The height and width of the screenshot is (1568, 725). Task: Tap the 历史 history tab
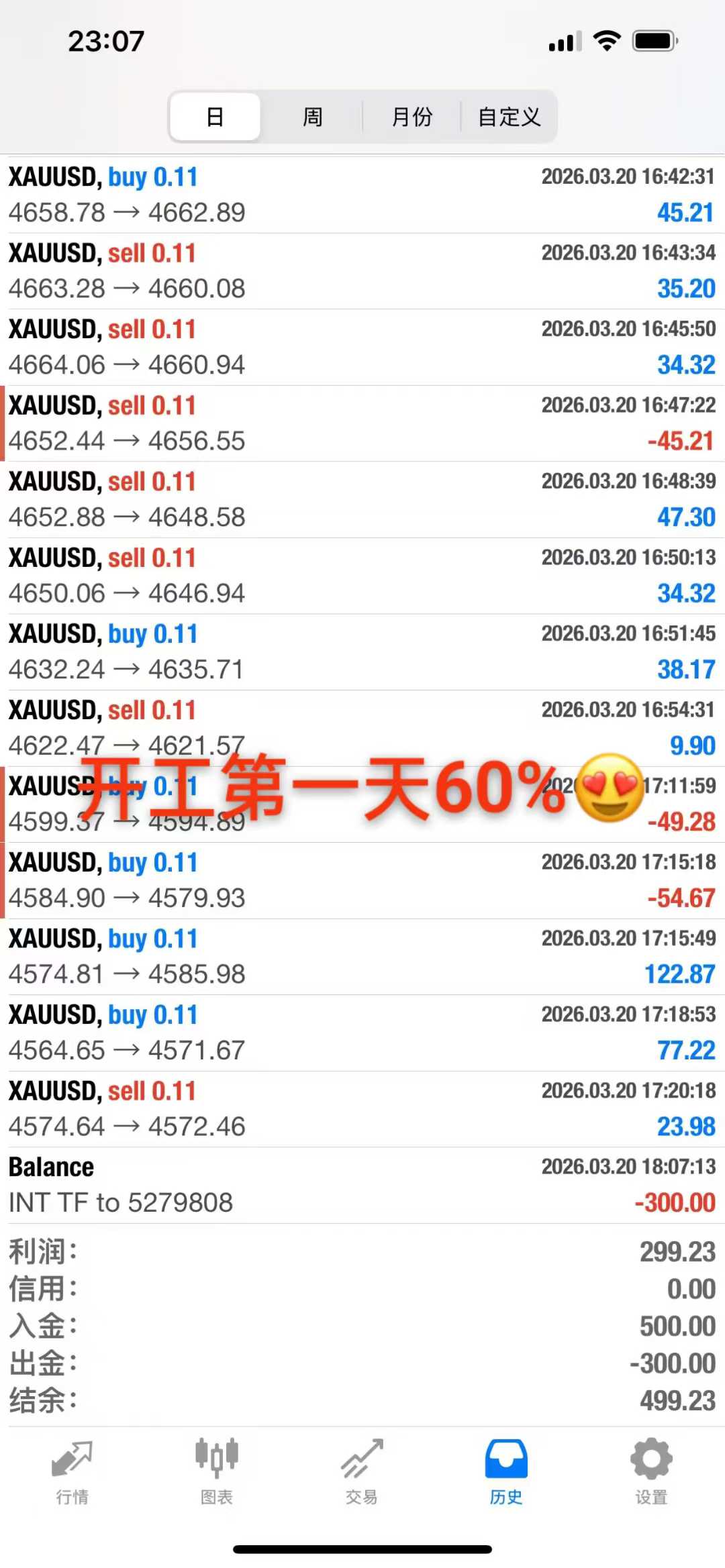506,1469
